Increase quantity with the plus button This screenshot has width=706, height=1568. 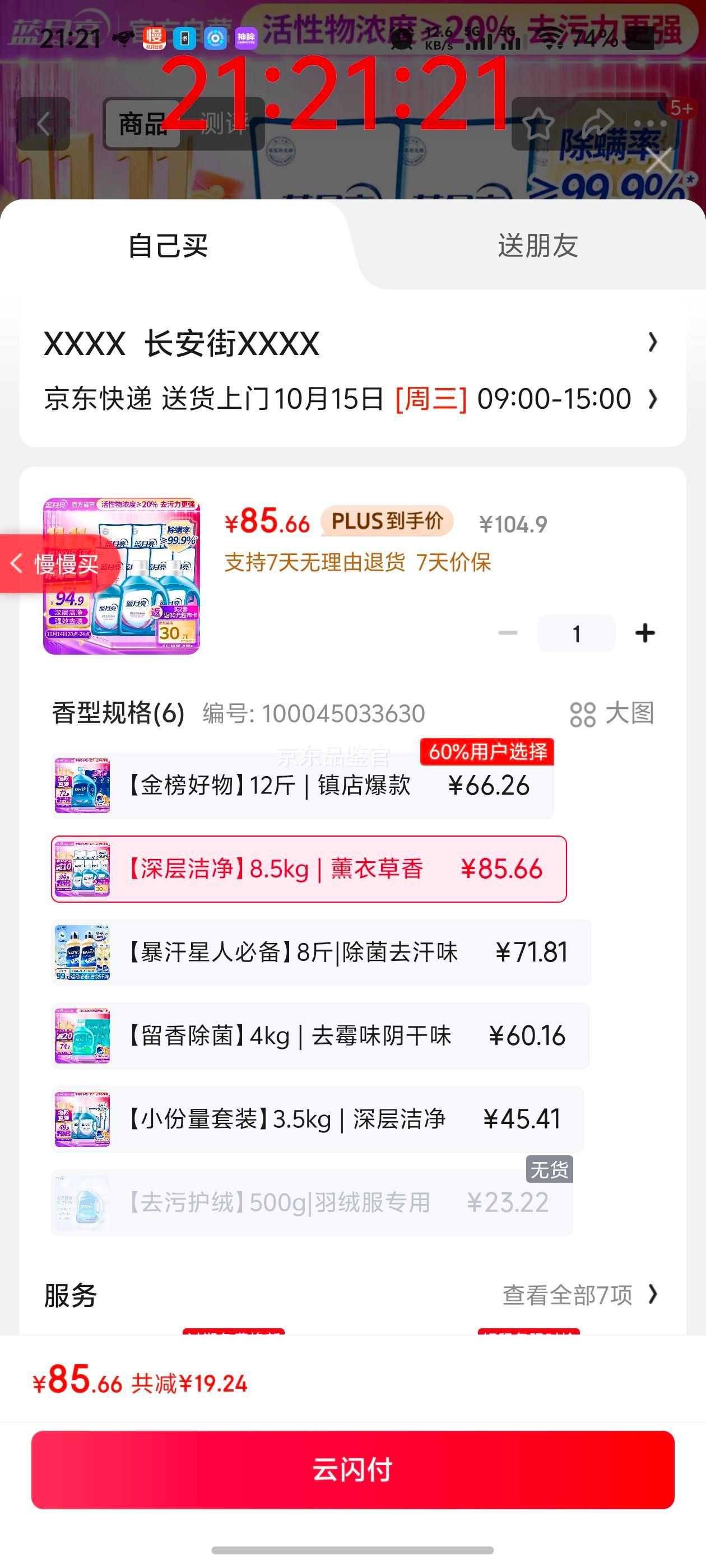click(644, 634)
